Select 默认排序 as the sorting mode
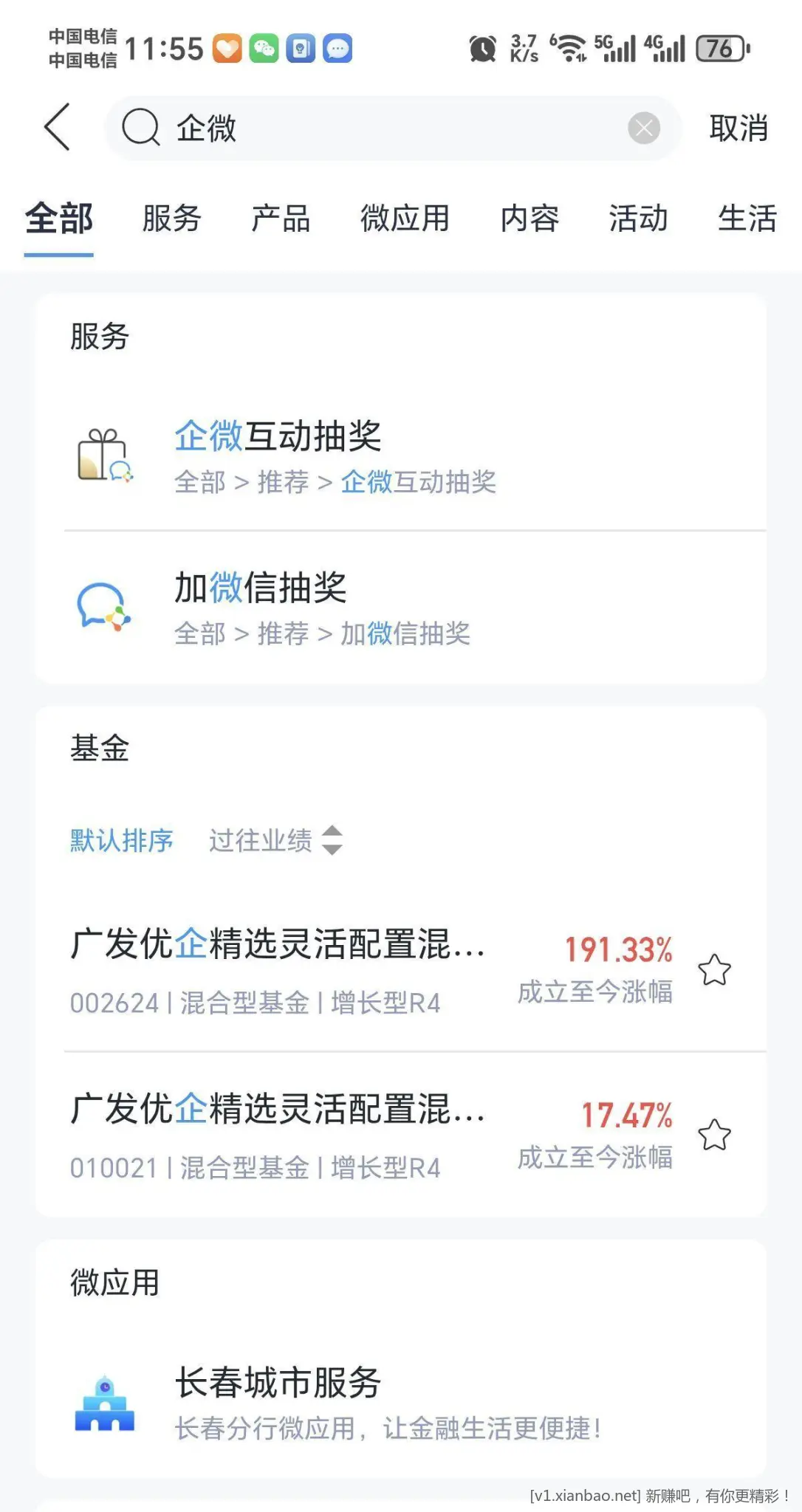This screenshot has width=802, height=1512. point(121,840)
